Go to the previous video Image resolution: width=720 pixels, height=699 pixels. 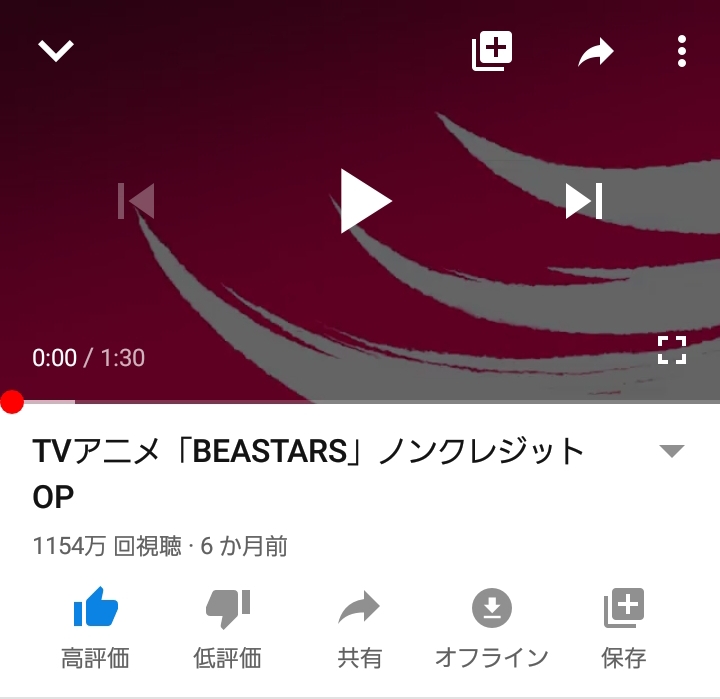(x=136, y=201)
